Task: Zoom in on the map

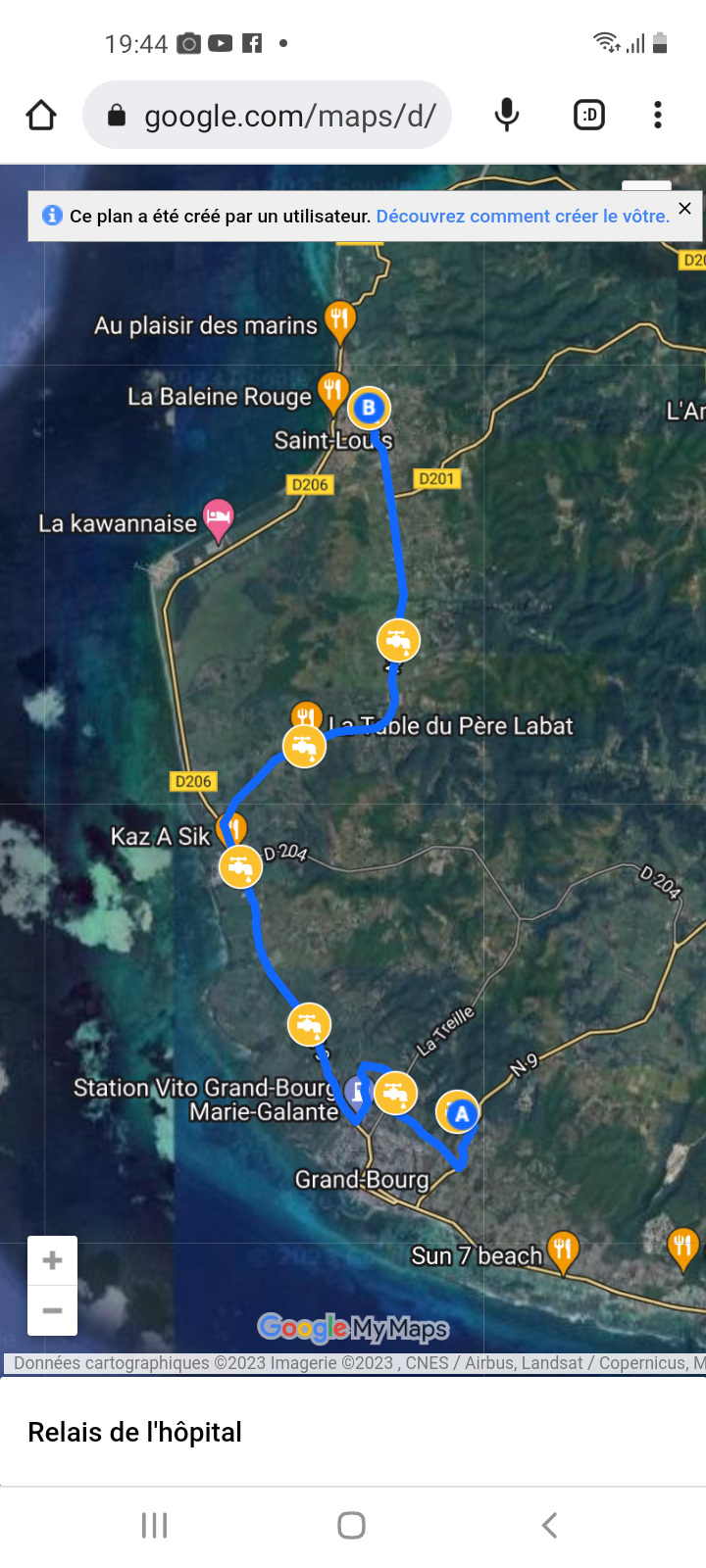Action: click(52, 1260)
